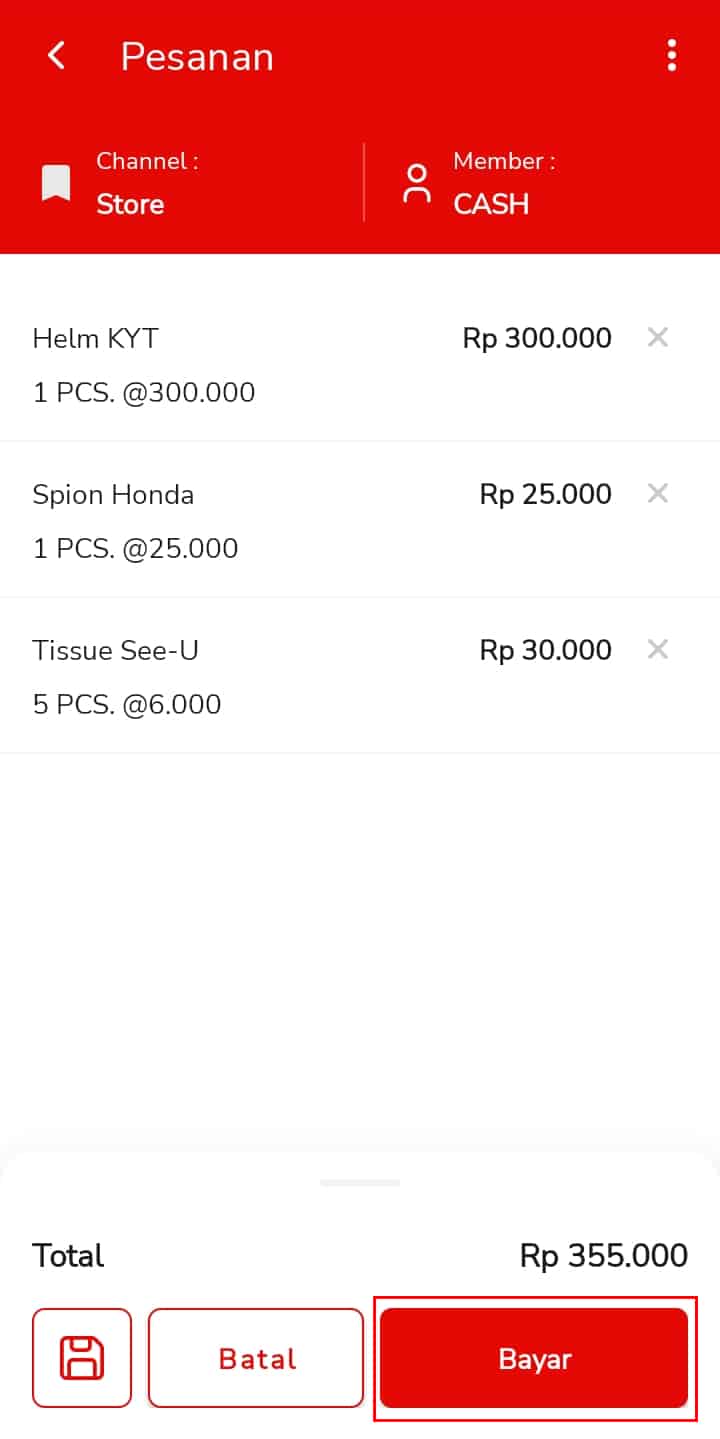Delete Tissue See-U from the order
Viewport: 720px width, 1439px height.
coord(657,650)
